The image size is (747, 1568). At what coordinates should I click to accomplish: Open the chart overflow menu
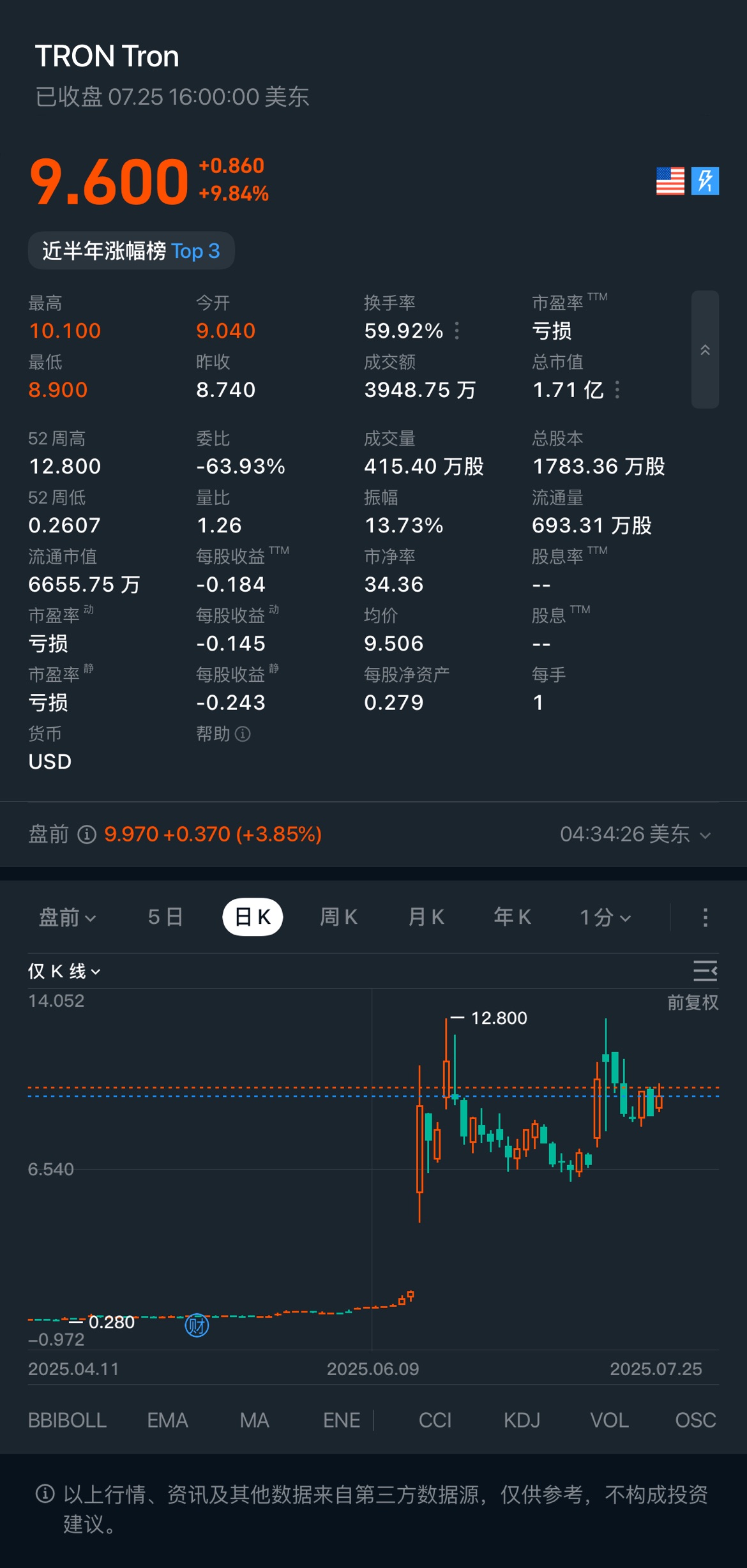705,917
